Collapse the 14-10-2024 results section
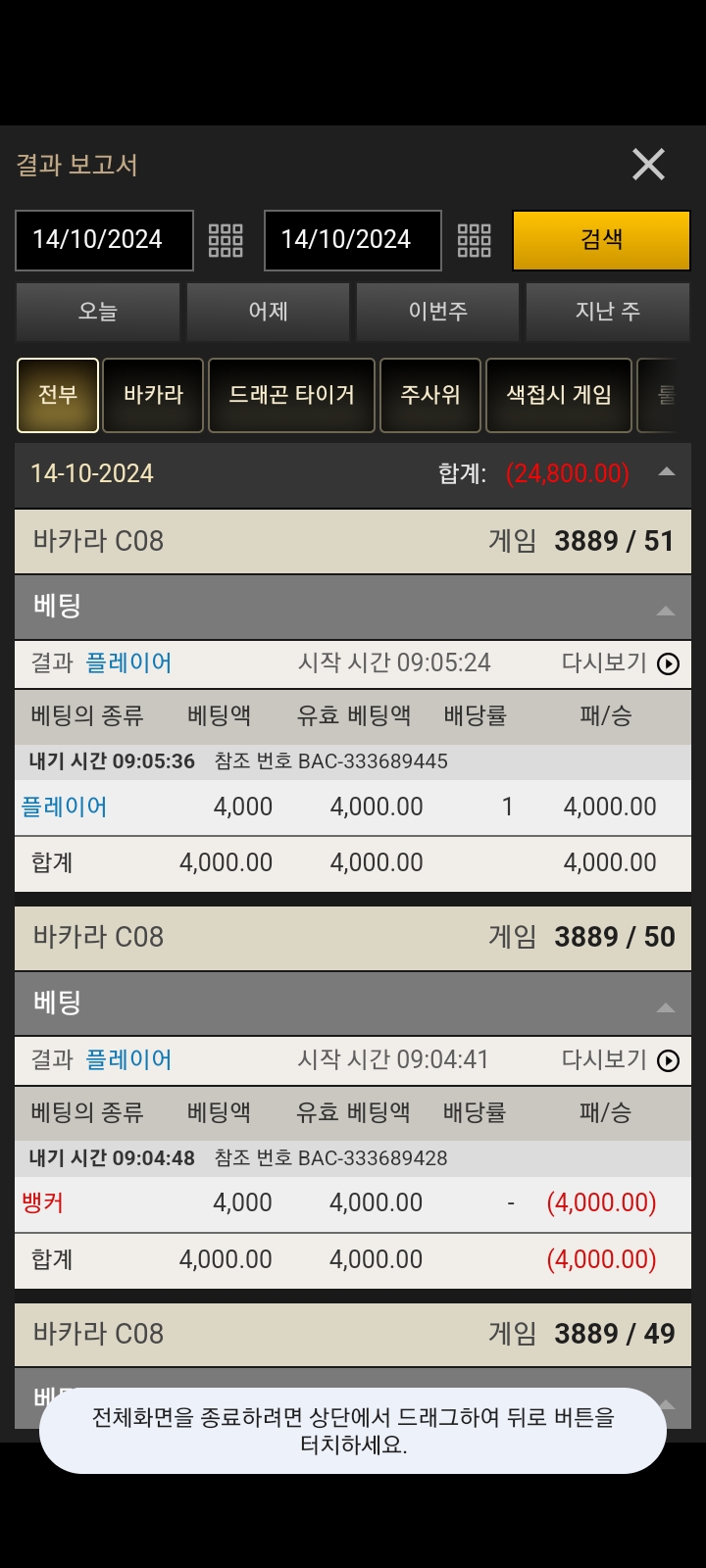This screenshot has height=1568, width=706. 667,472
